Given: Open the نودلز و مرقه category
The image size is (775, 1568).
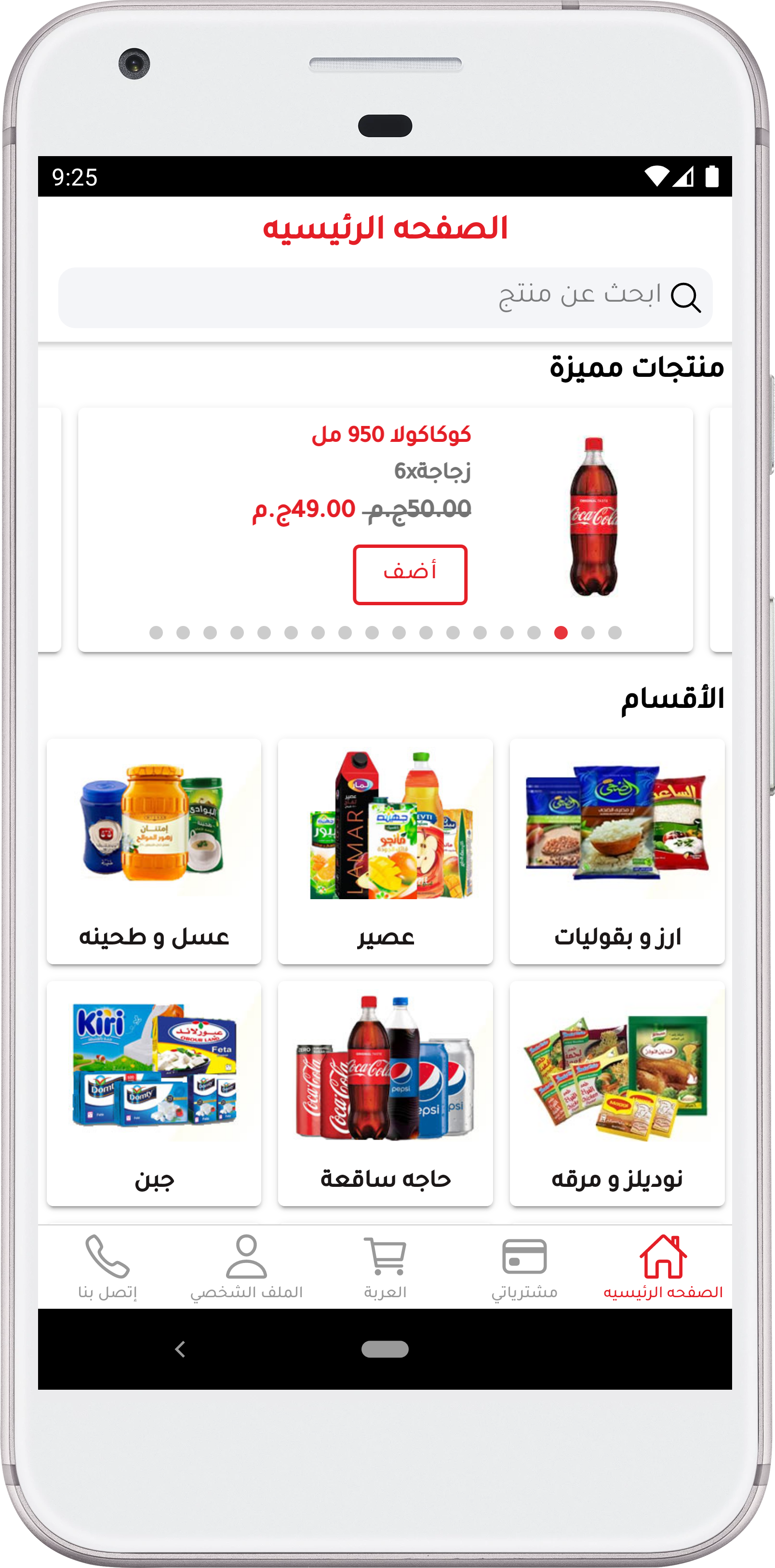Looking at the screenshot, I should click(617, 1093).
